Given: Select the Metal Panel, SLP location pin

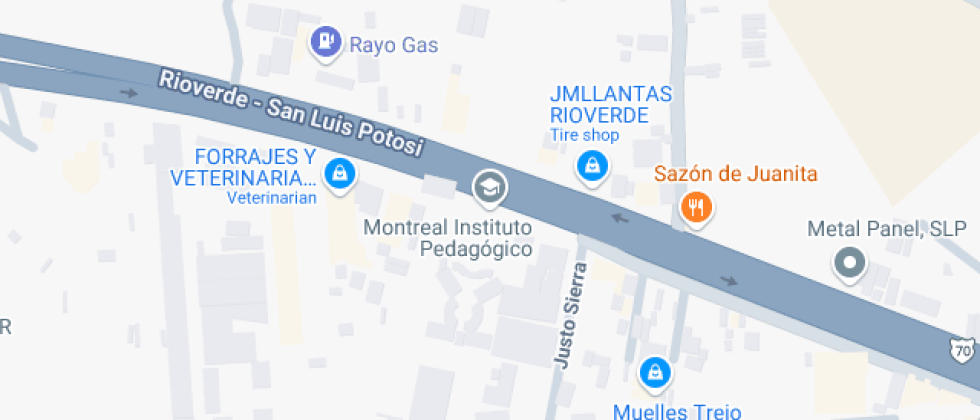Looking at the screenshot, I should tap(850, 264).
